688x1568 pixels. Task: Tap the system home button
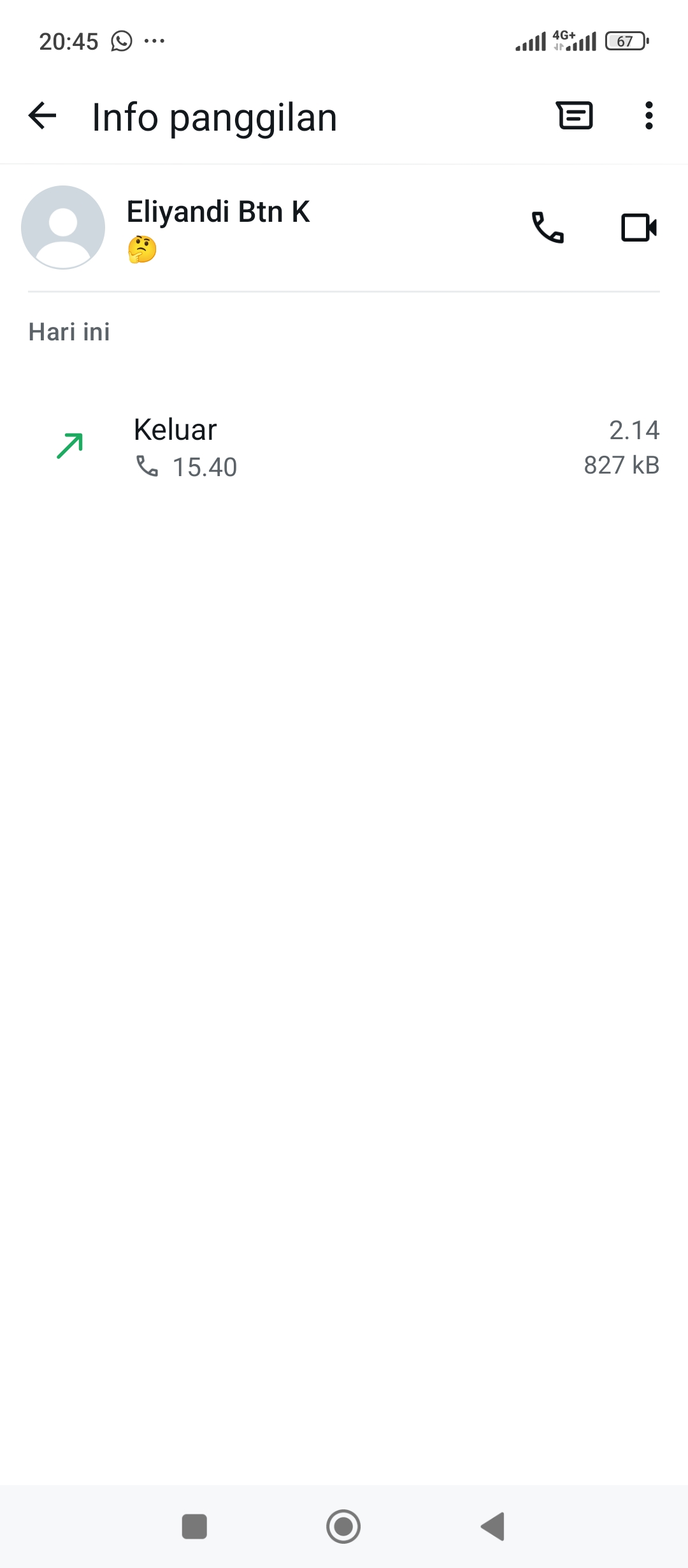[343, 1526]
